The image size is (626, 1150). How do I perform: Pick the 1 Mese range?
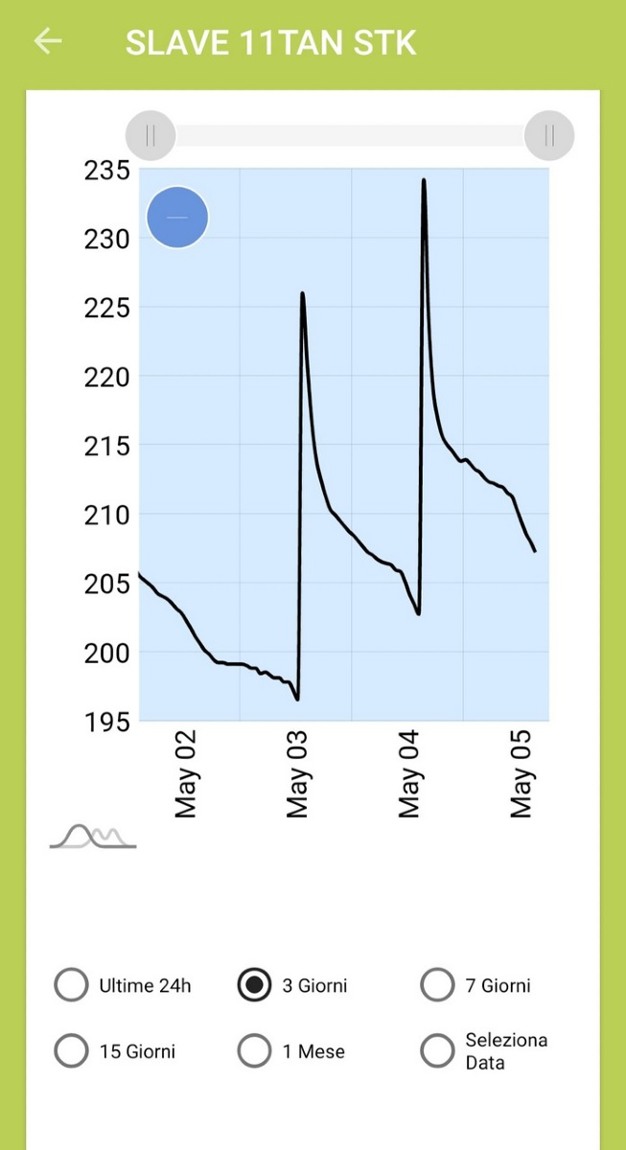[x=255, y=1051]
